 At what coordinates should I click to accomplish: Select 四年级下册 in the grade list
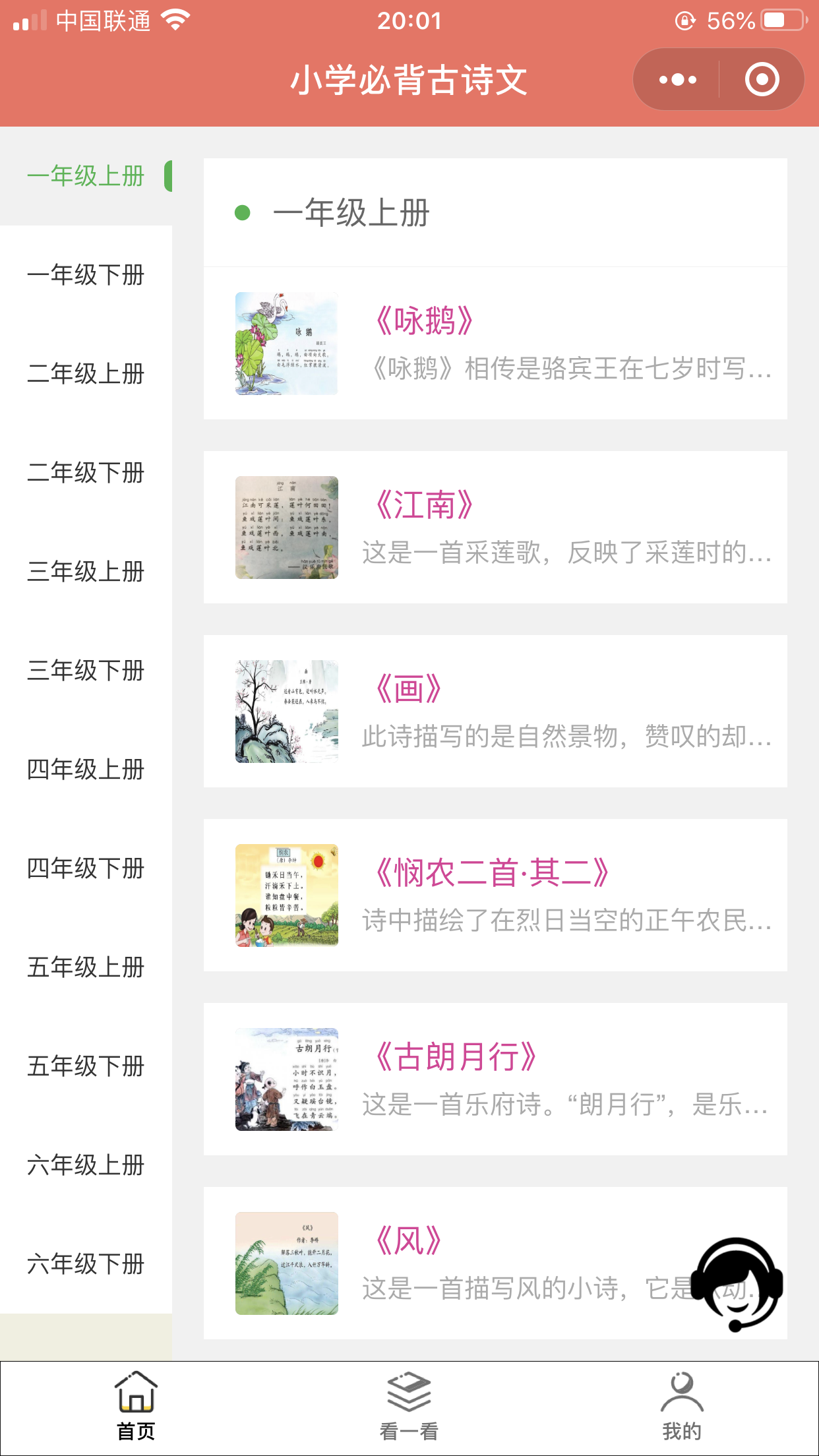coord(86,868)
